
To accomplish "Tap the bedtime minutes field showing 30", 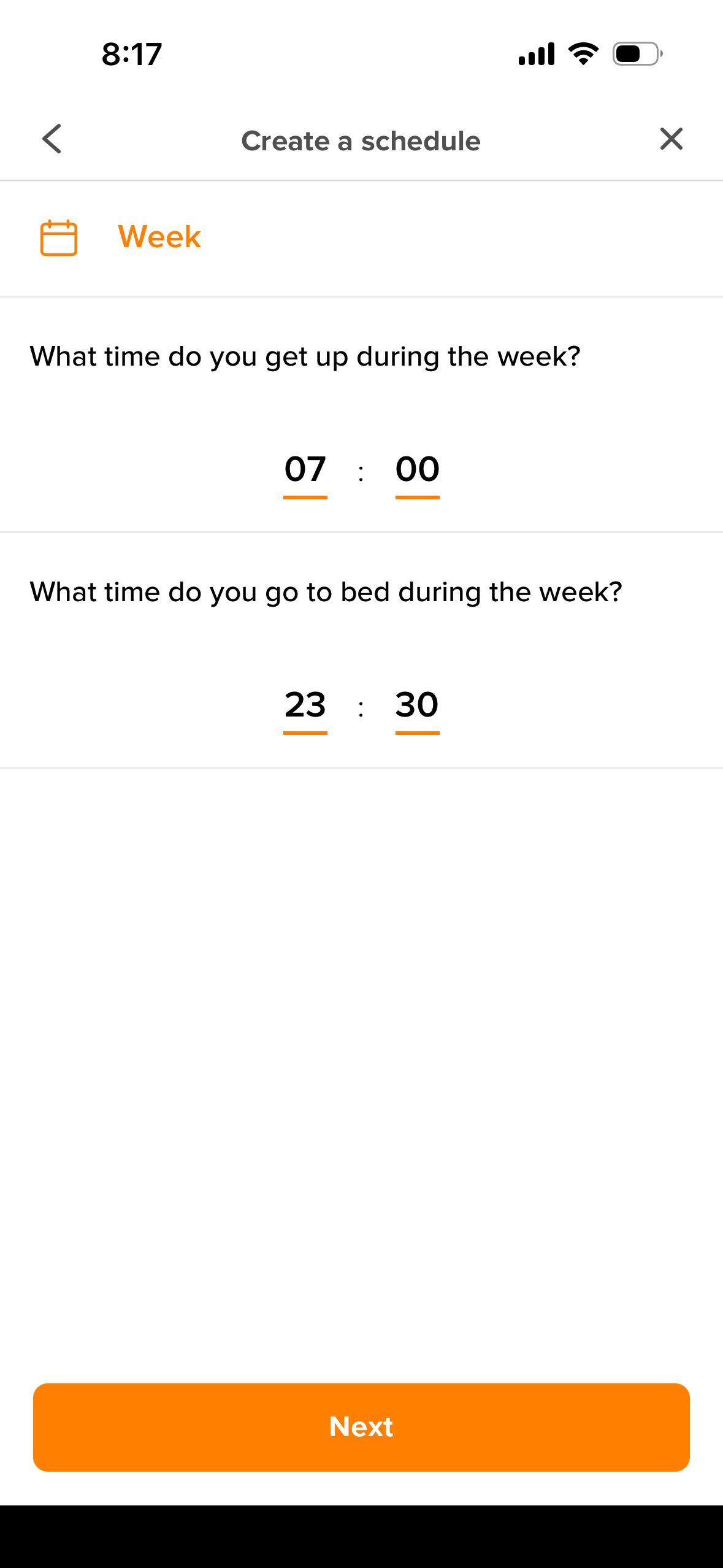I will [418, 706].
